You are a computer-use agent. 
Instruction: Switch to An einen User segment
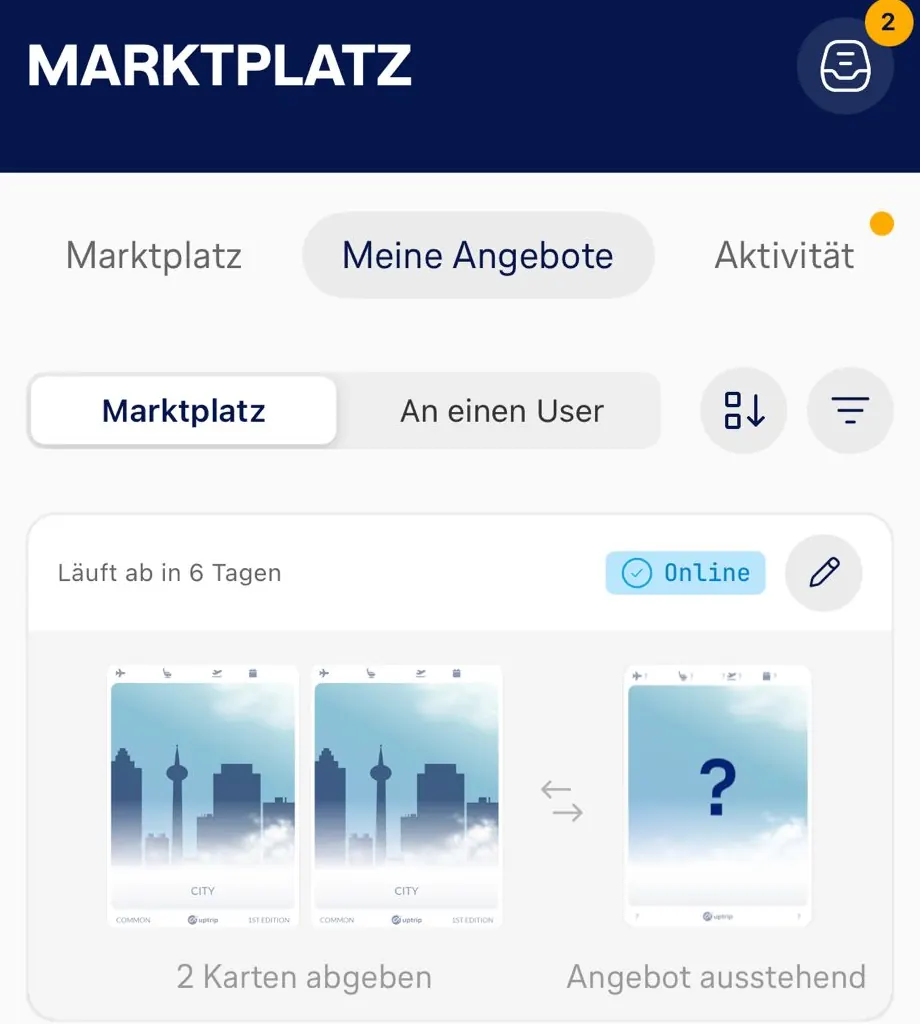[502, 411]
